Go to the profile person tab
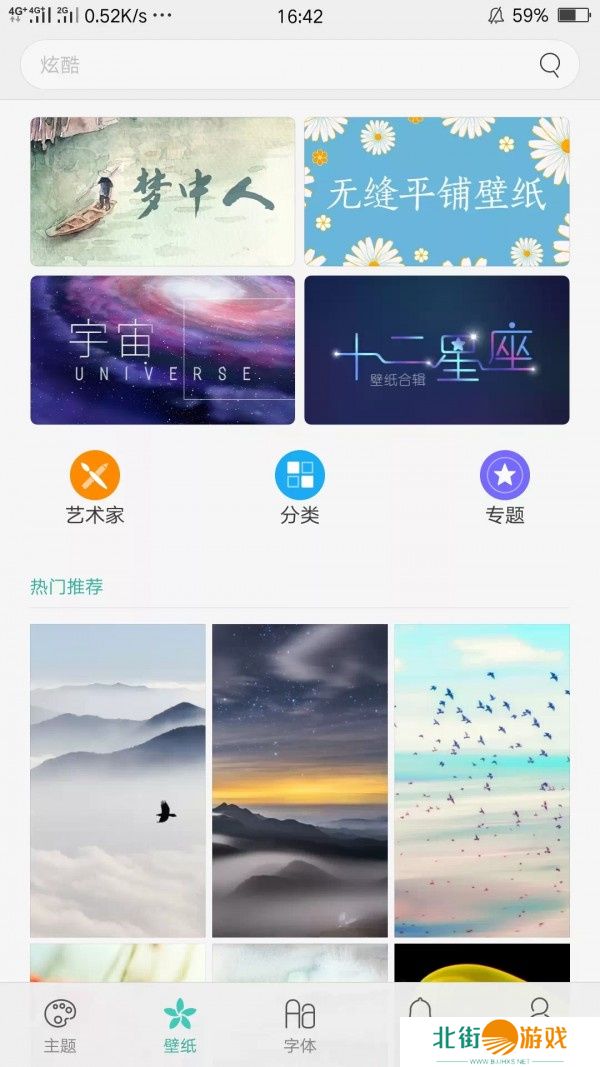Image resolution: width=600 pixels, height=1067 pixels. pos(540,1008)
